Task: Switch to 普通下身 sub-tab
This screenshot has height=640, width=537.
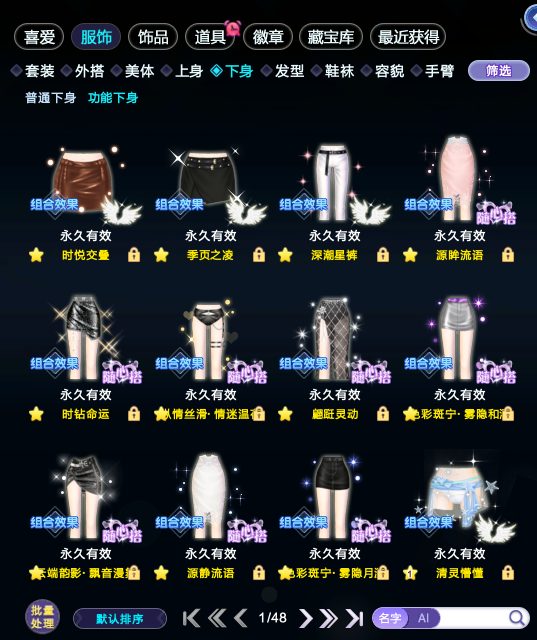Action: point(51,98)
